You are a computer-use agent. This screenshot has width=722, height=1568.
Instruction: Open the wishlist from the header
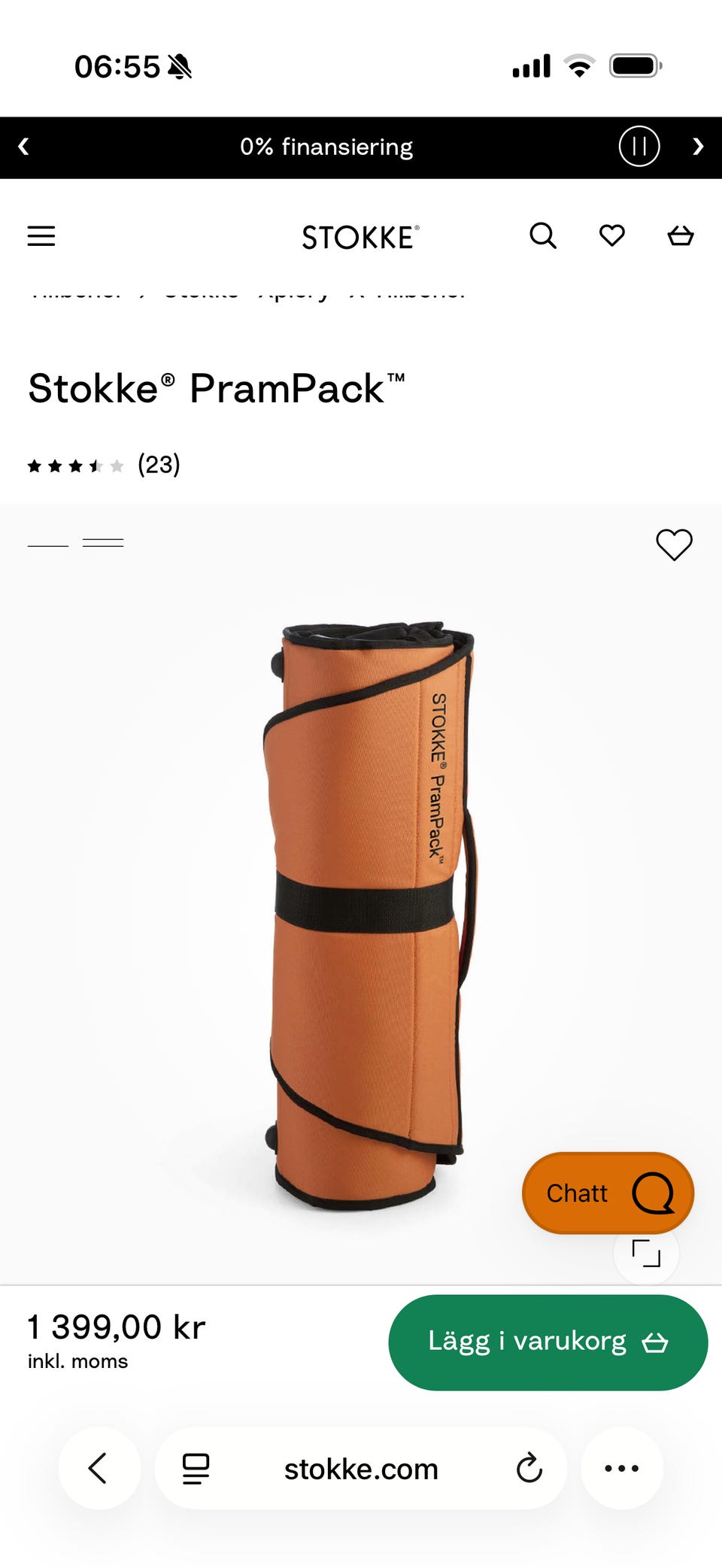(611, 236)
